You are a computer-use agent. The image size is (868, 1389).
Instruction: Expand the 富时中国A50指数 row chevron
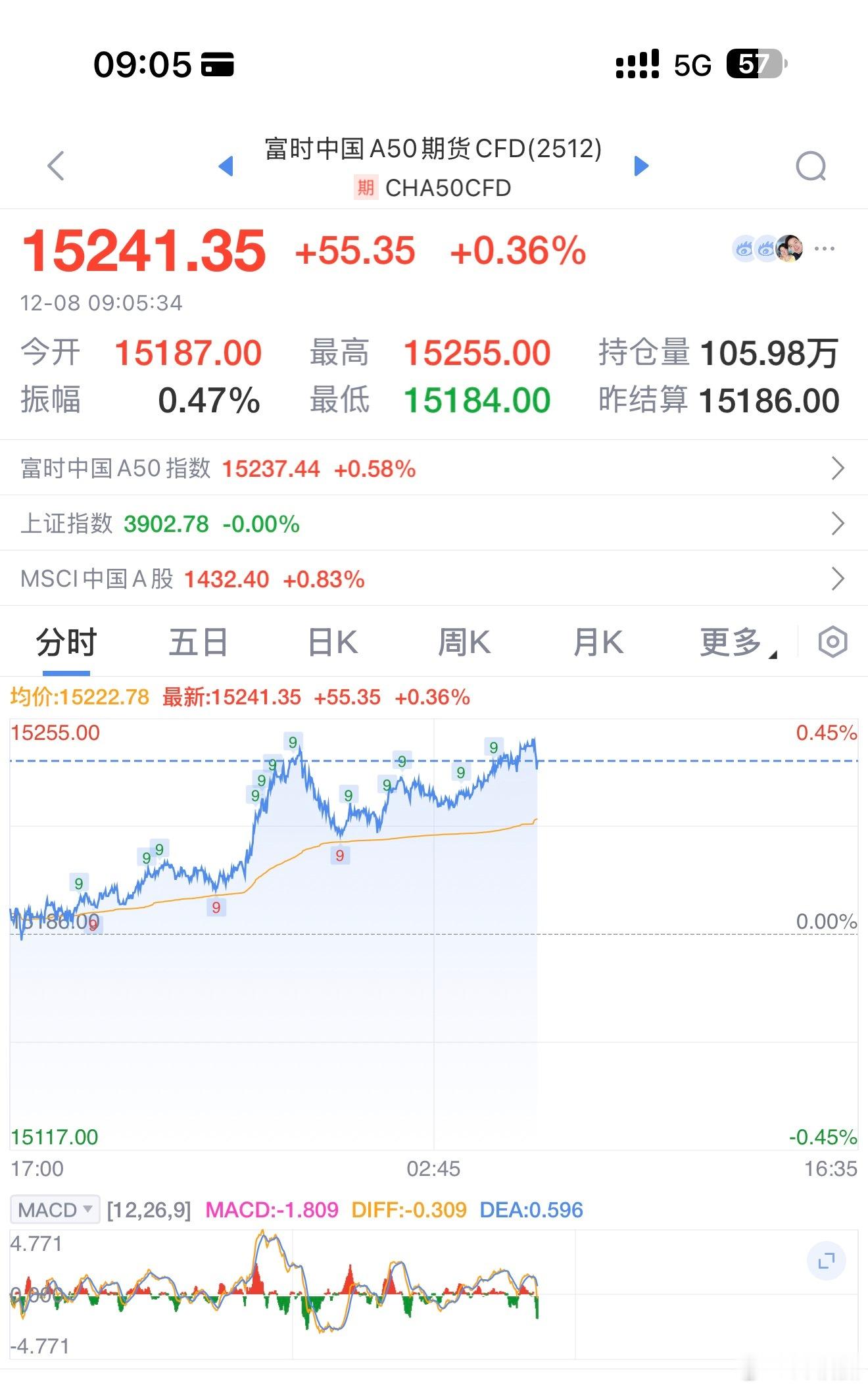[838, 468]
